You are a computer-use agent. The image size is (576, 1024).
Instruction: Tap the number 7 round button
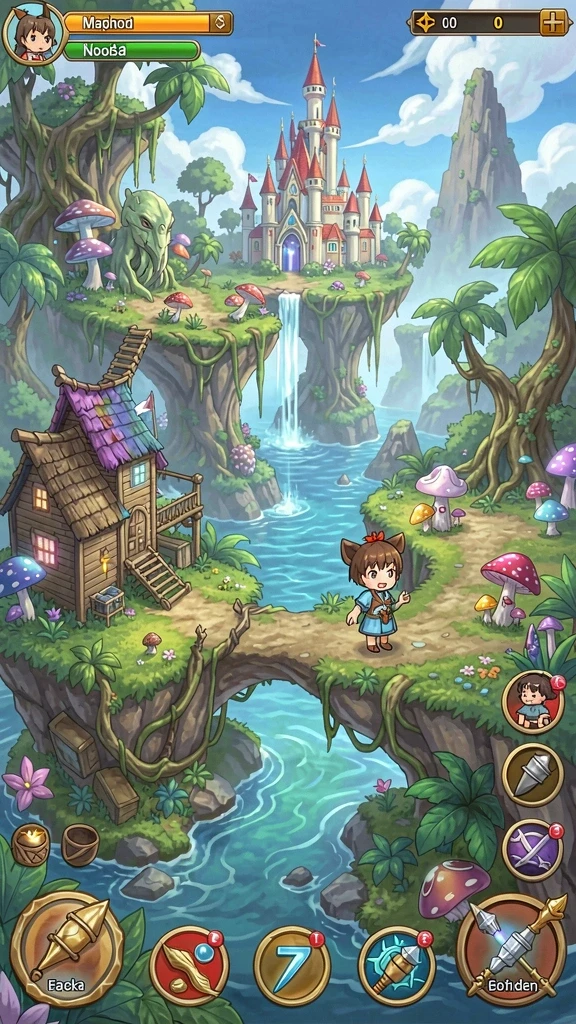tap(292, 965)
